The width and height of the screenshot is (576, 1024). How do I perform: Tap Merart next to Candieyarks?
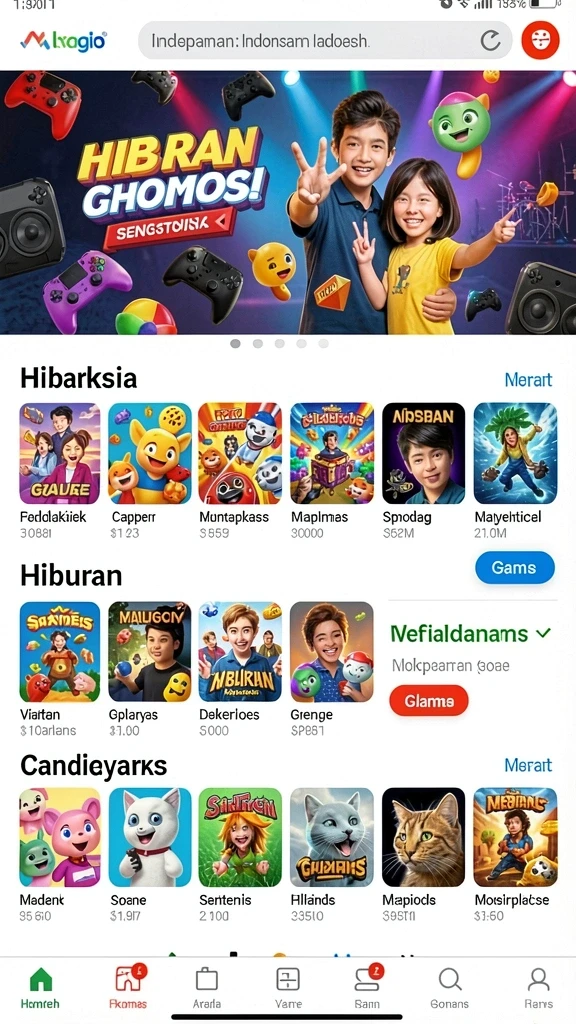pyautogui.click(x=528, y=765)
